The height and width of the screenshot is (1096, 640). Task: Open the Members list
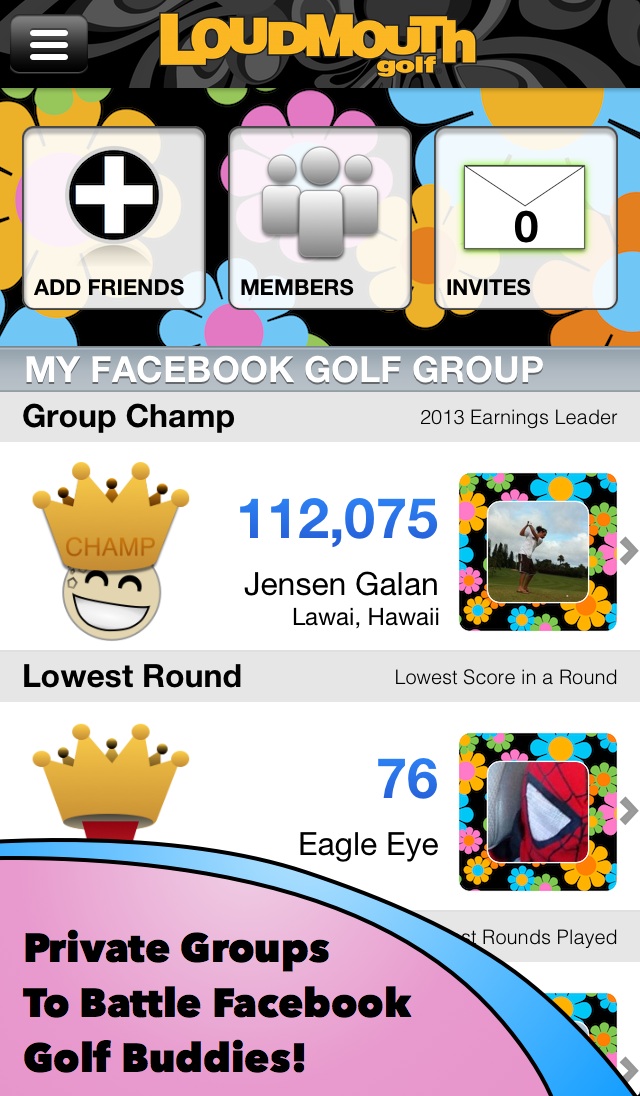click(x=319, y=217)
